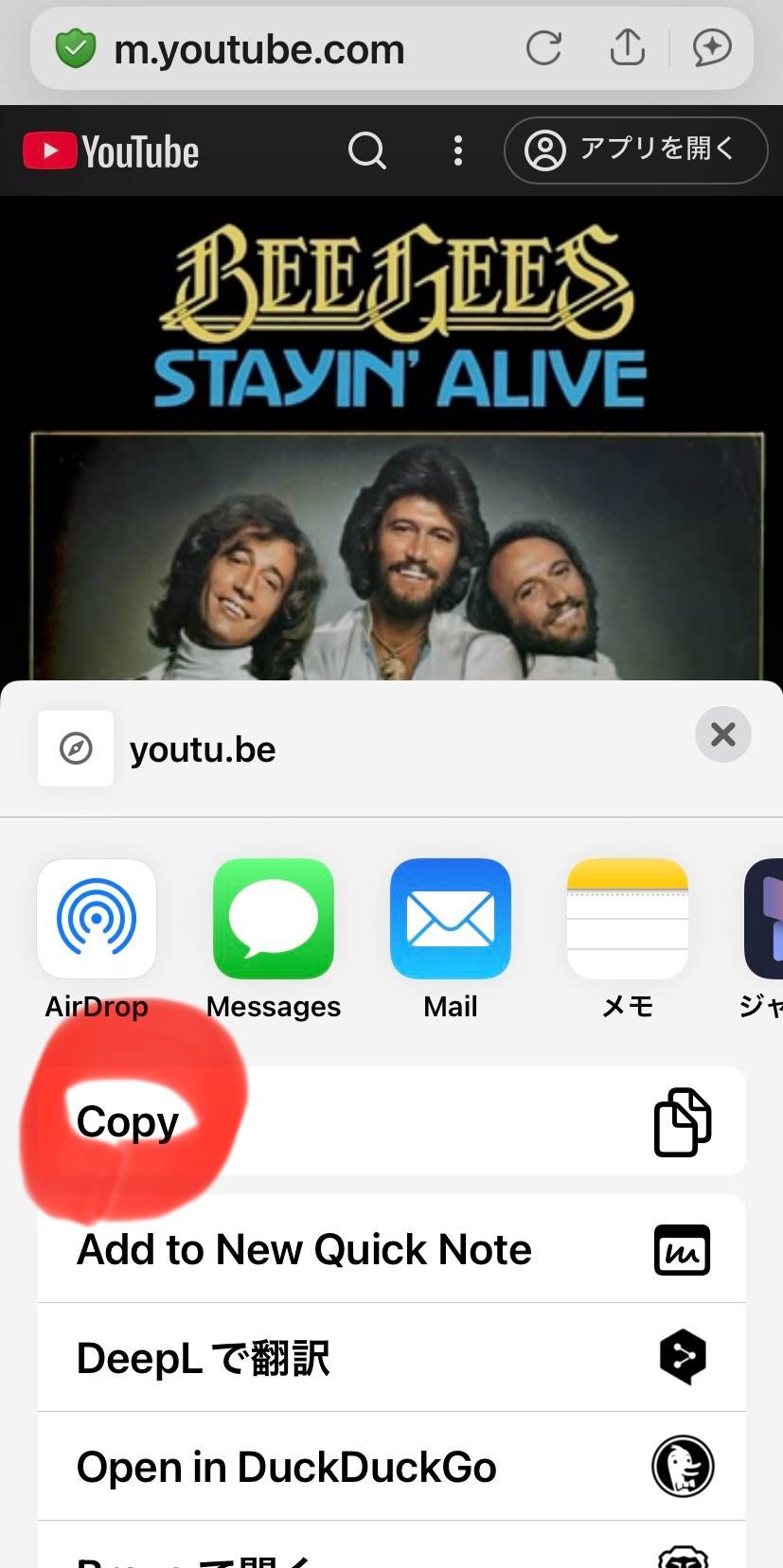The height and width of the screenshot is (1568, 783).
Task: Tap the m.youtube.com address bar
Action: tap(260, 49)
